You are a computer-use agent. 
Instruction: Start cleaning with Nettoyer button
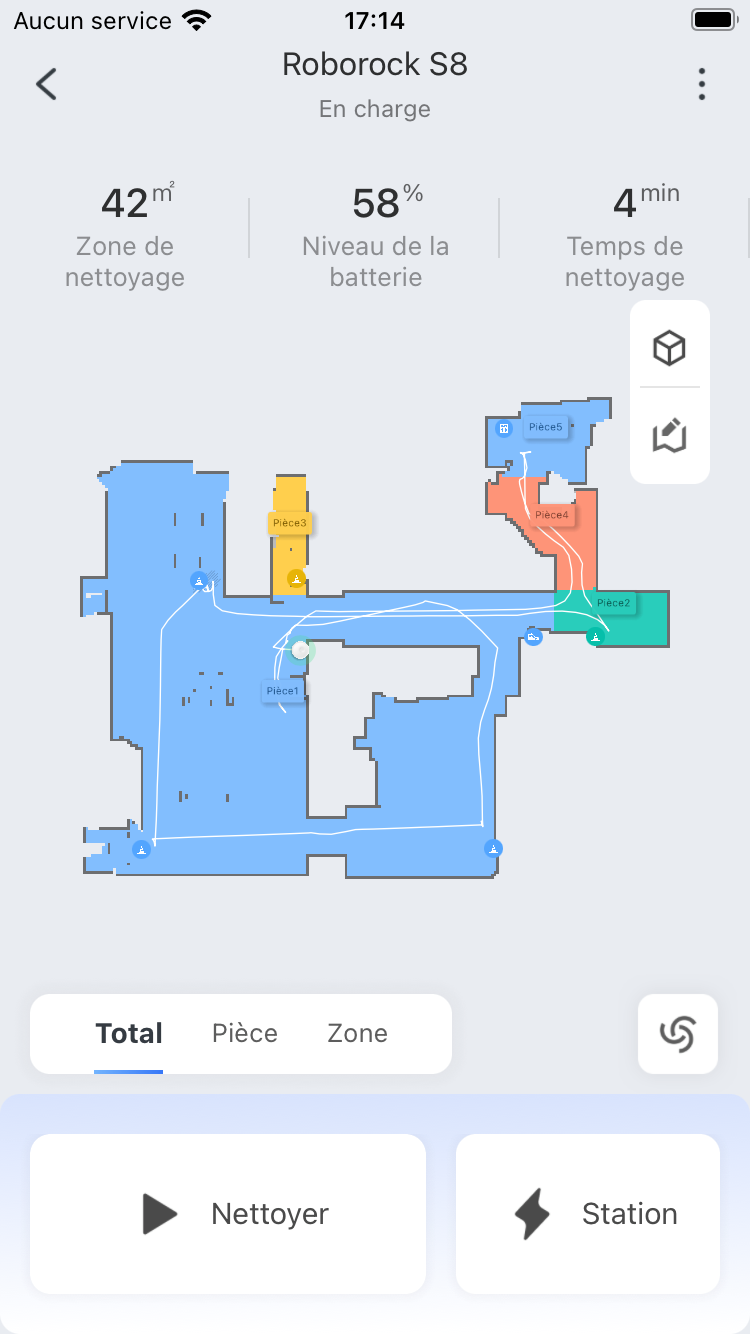click(x=228, y=1213)
